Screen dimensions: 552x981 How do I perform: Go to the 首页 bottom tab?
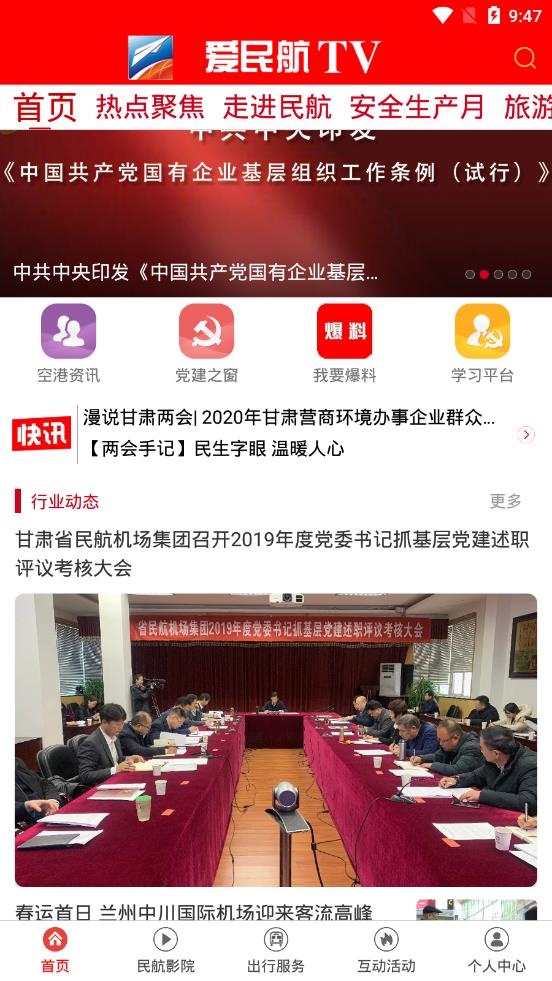click(x=55, y=950)
